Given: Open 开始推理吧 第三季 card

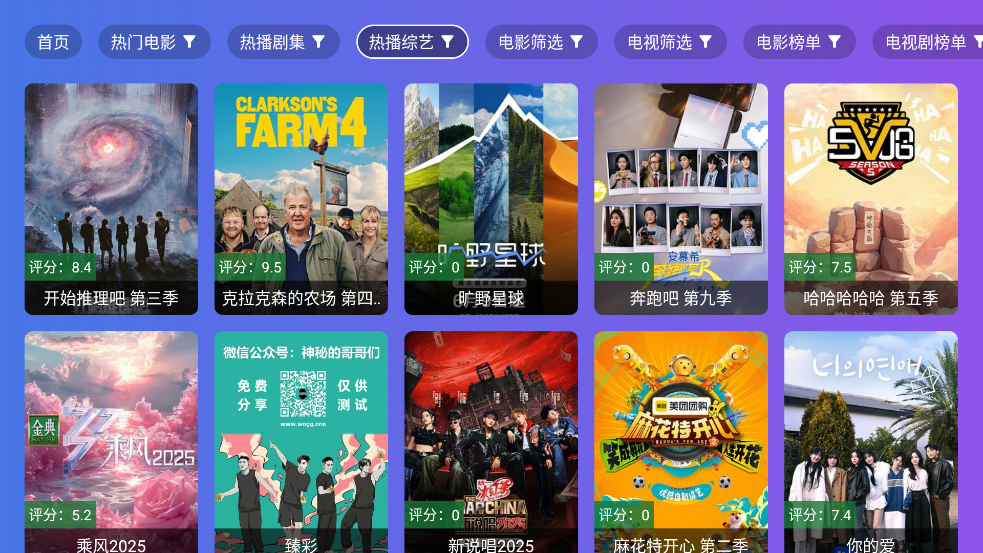Looking at the screenshot, I should click(111, 199).
